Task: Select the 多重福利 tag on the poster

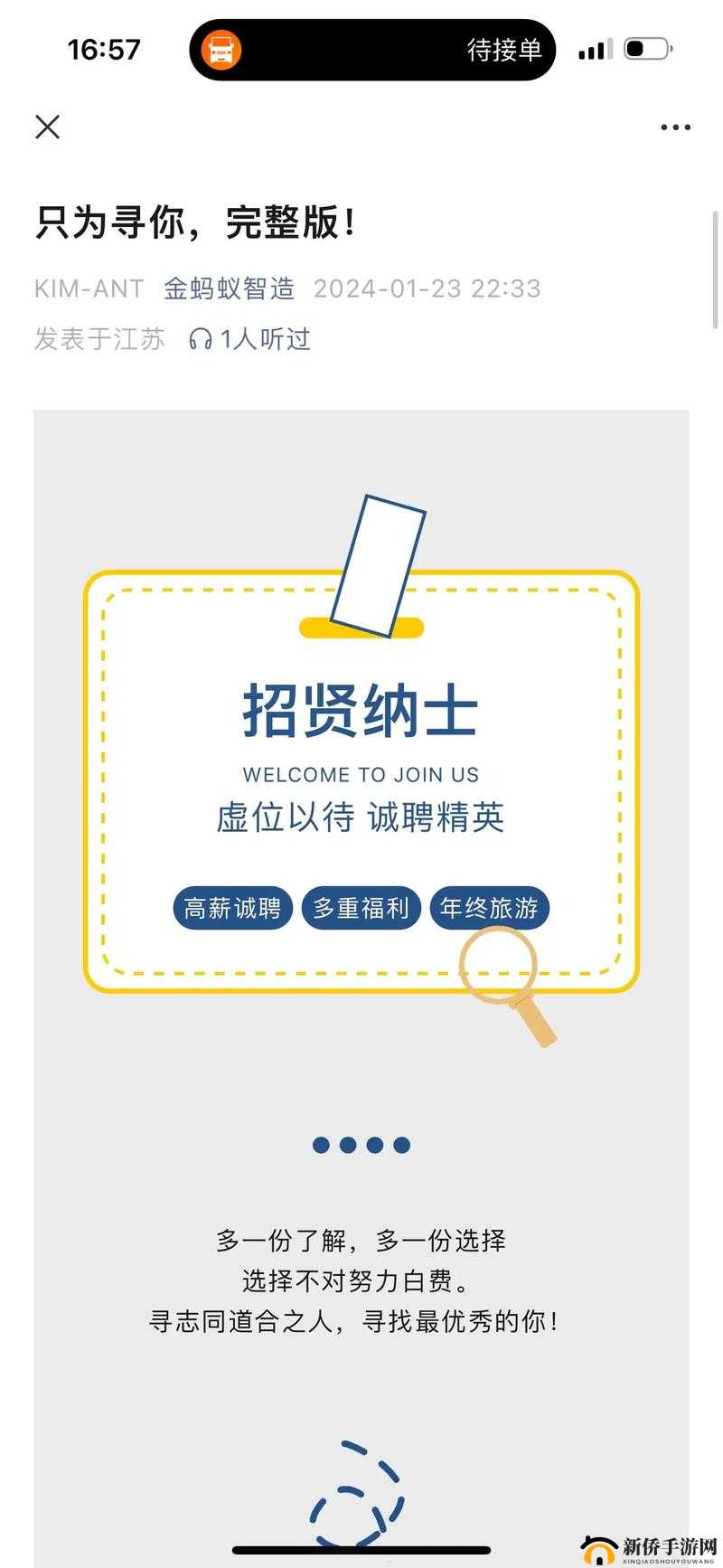Action: pos(361,908)
